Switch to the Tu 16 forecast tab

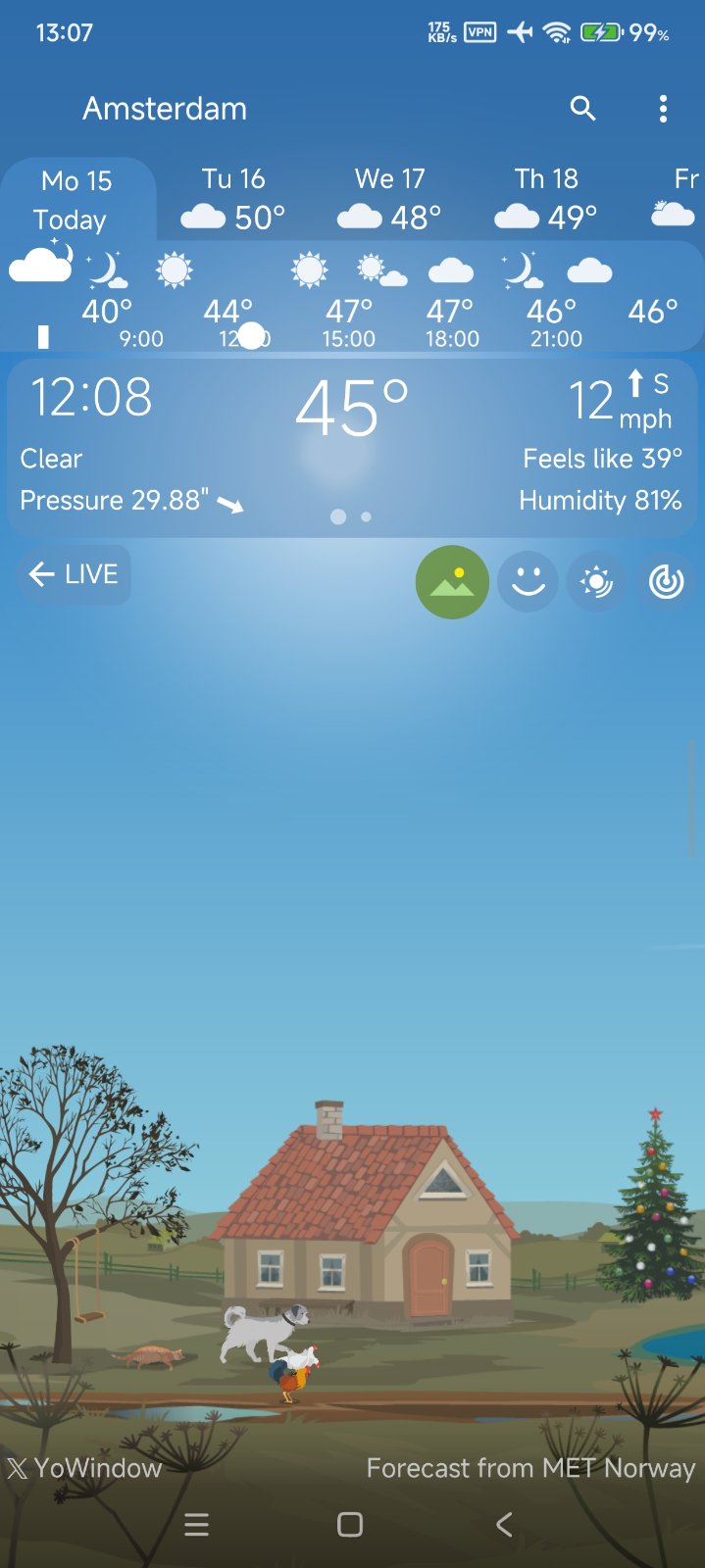[233, 199]
